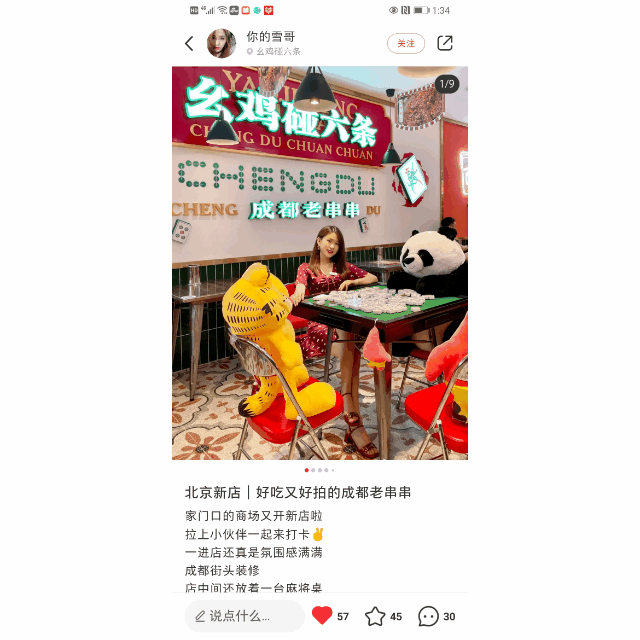Tap 说点什么 comment input field
This screenshot has height=640, width=640.
pyautogui.click(x=244, y=616)
